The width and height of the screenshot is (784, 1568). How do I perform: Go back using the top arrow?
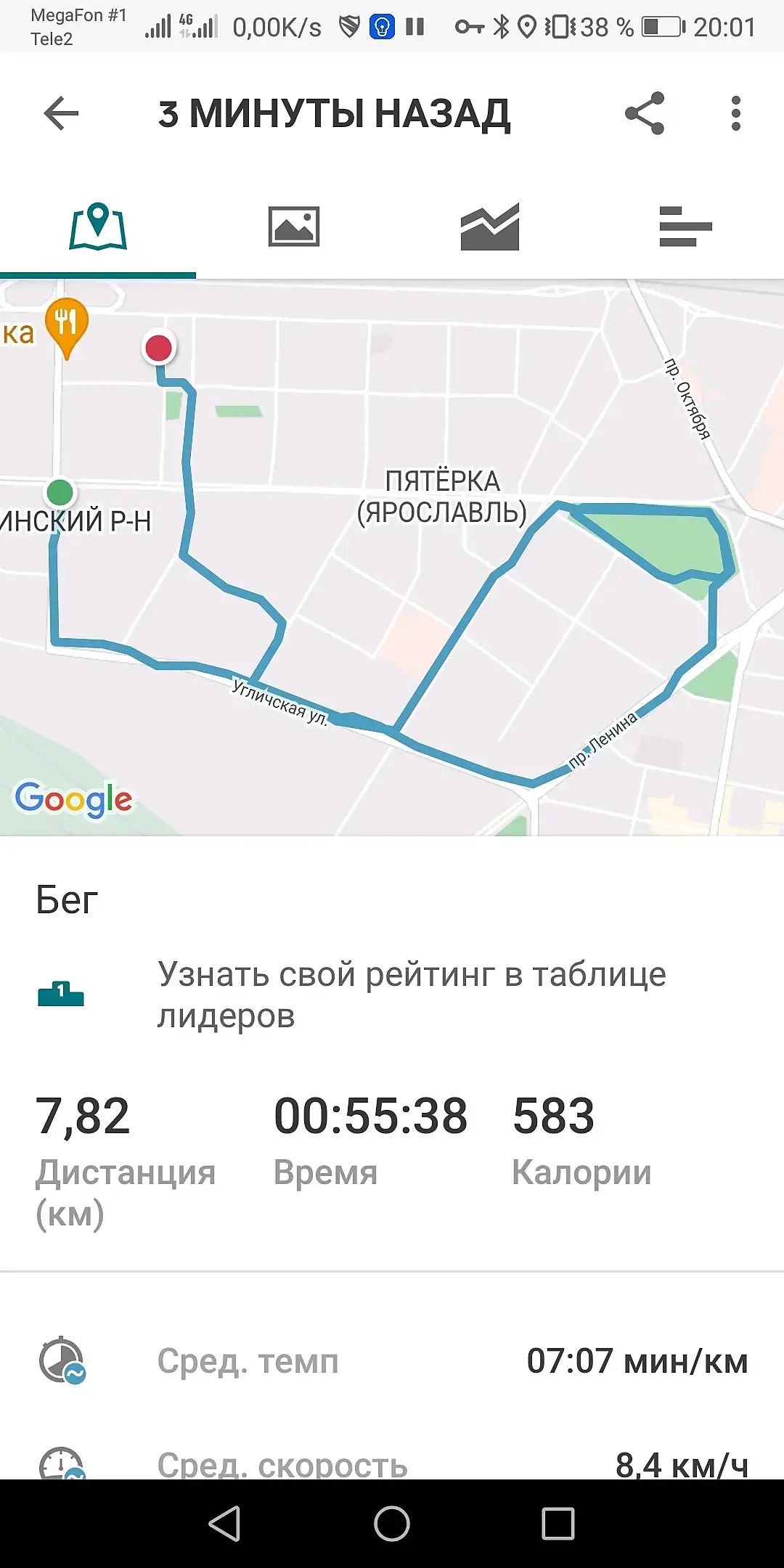[x=61, y=114]
